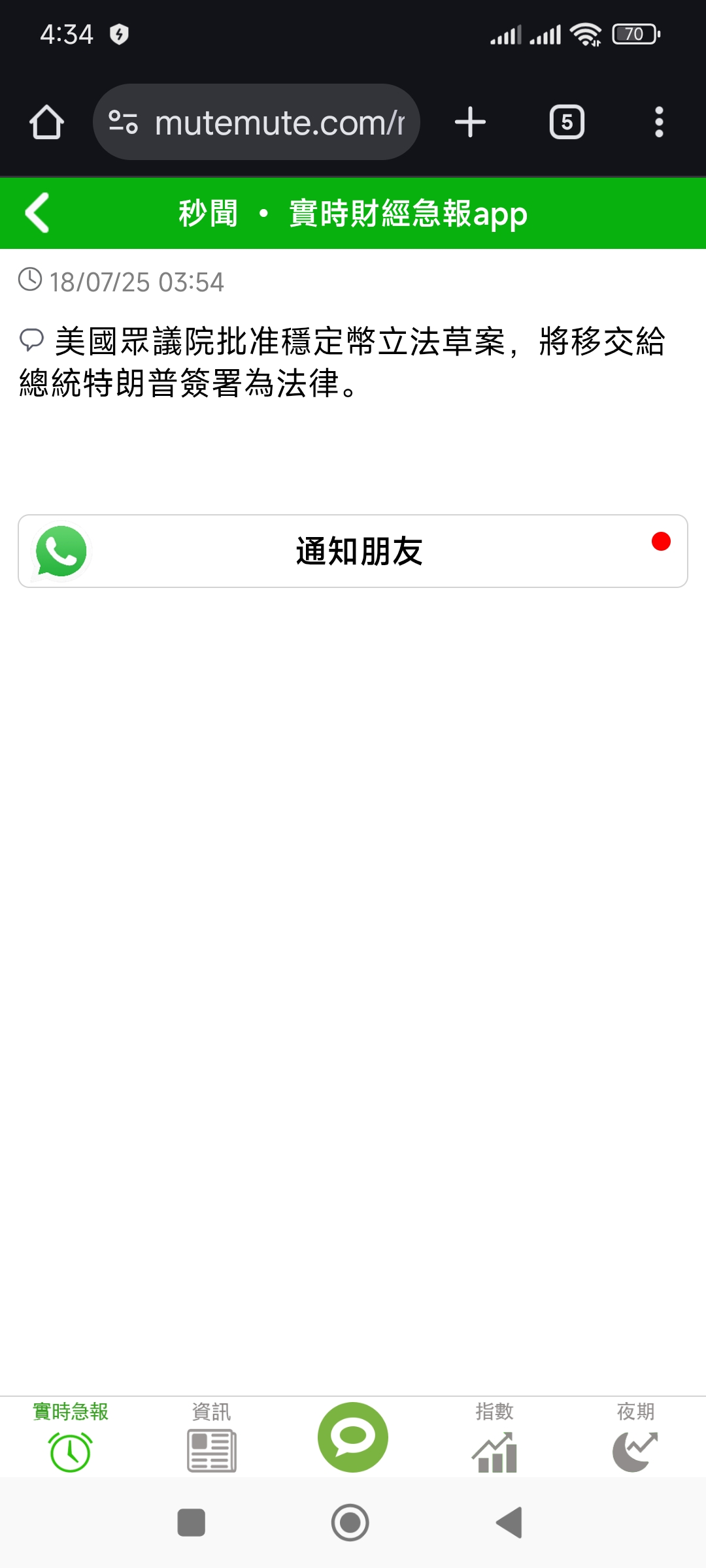Open the browser overflow menu
The height and width of the screenshot is (1568, 706).
coord(659,122)
